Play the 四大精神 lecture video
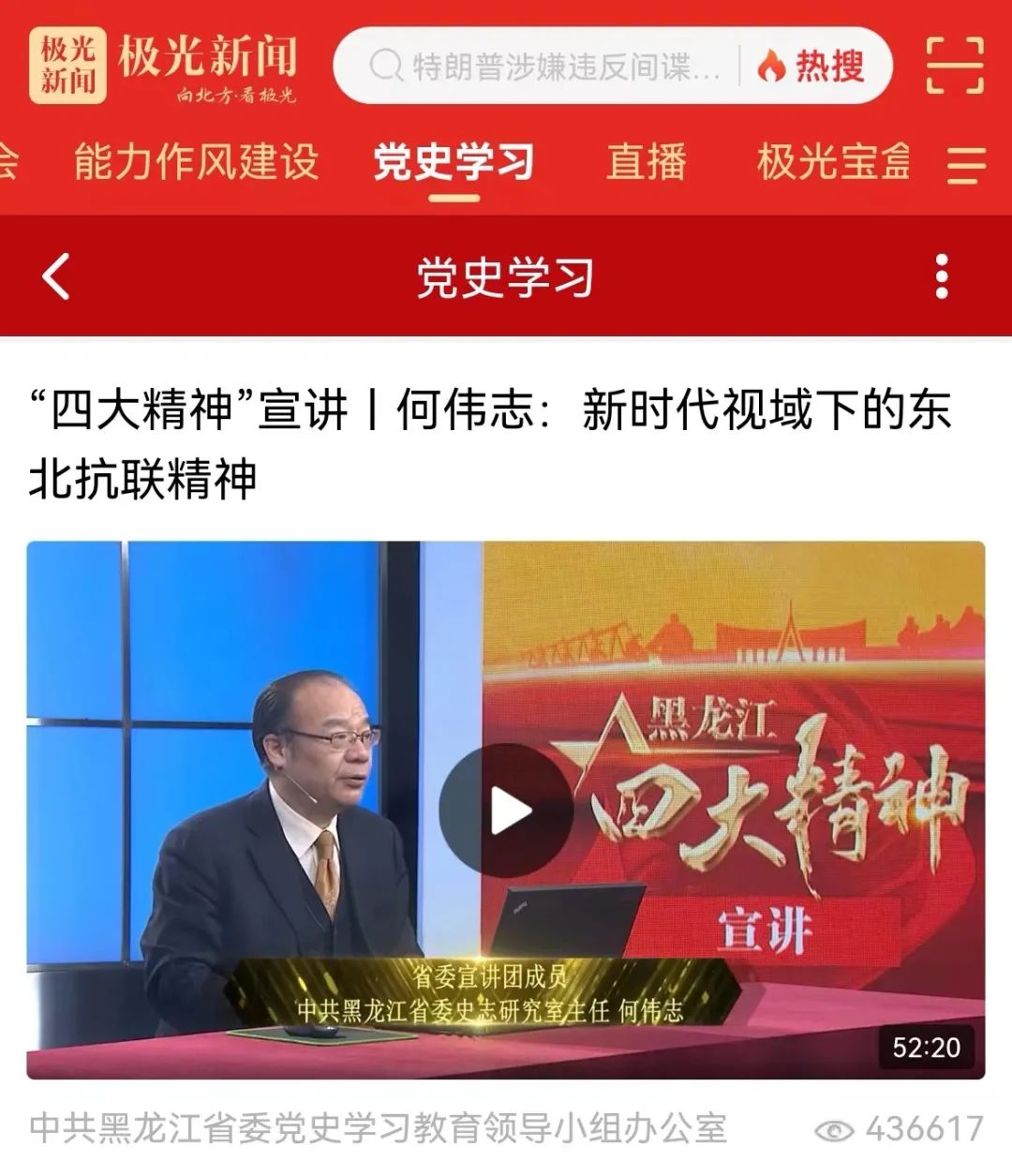This screenshot has height=1176, width=1012. pos(506,811)
